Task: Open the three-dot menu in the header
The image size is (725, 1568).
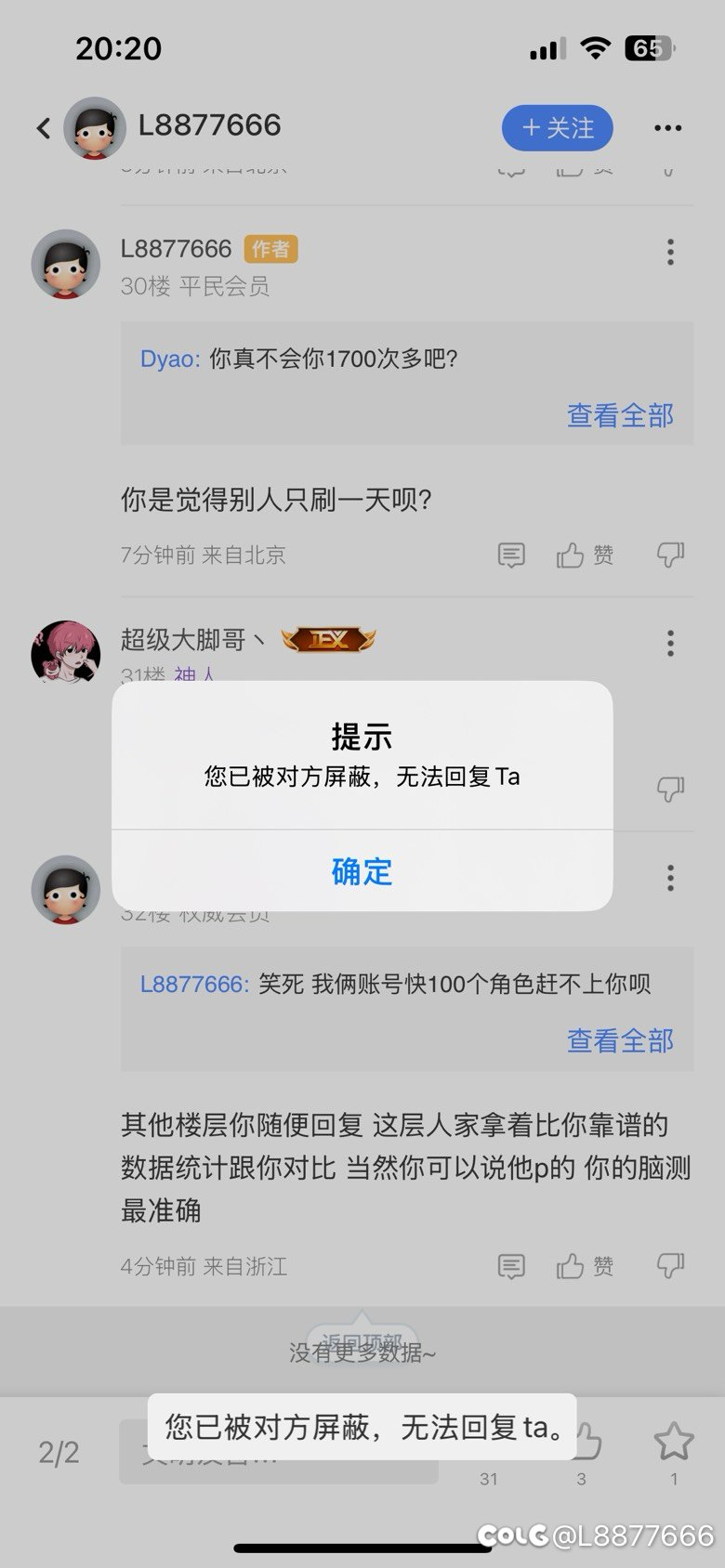Action: click(x=667, y=128)
